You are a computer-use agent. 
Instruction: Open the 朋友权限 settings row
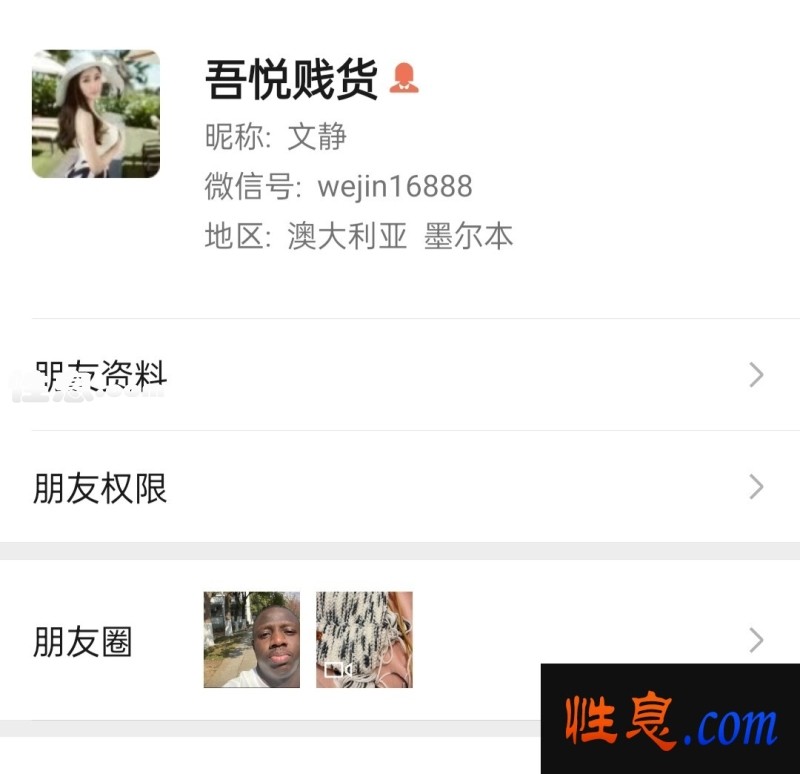click(x=400, y=488)
